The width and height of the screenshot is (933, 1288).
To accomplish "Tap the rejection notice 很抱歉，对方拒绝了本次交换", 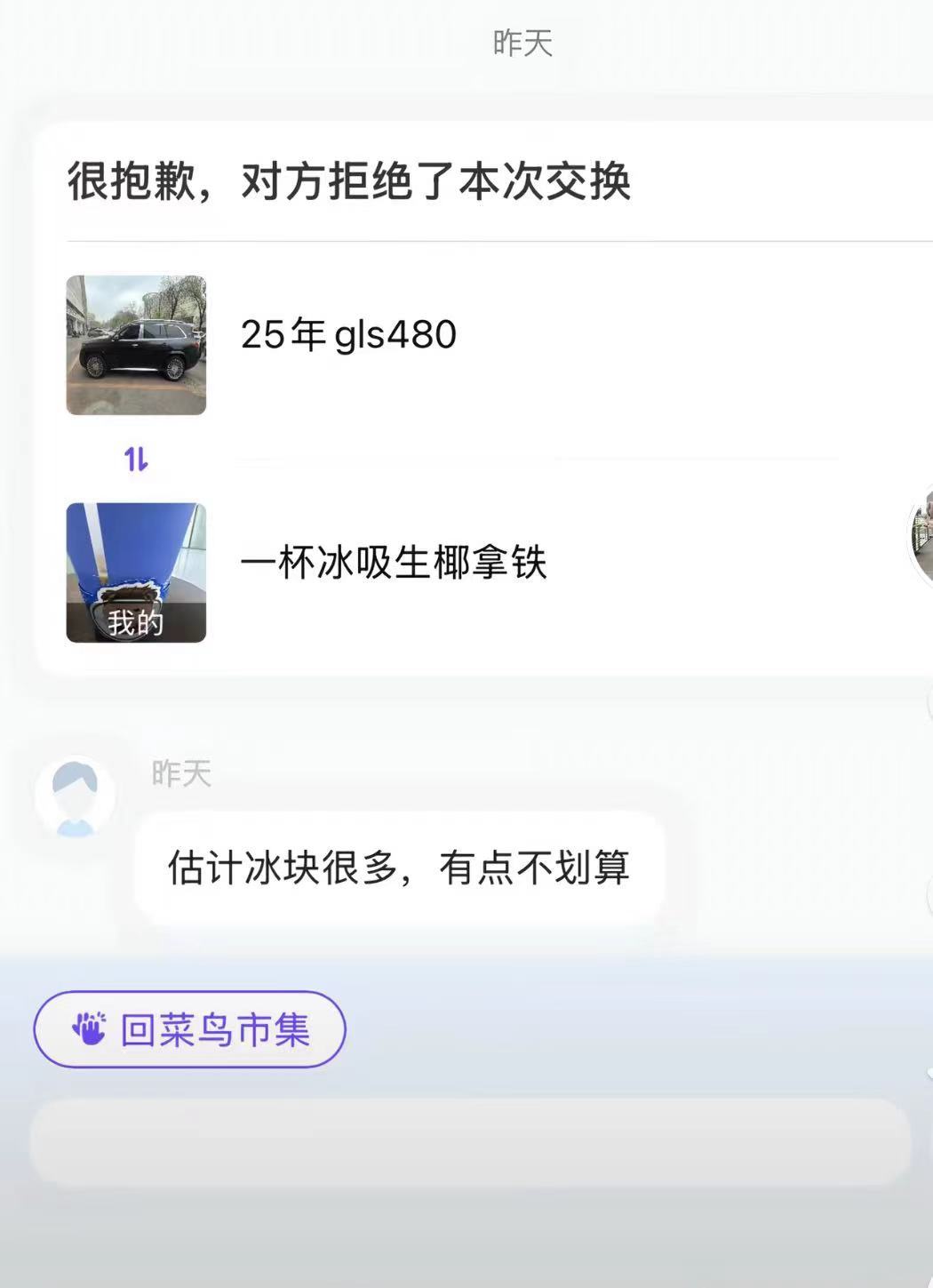I will click(352, 181).
